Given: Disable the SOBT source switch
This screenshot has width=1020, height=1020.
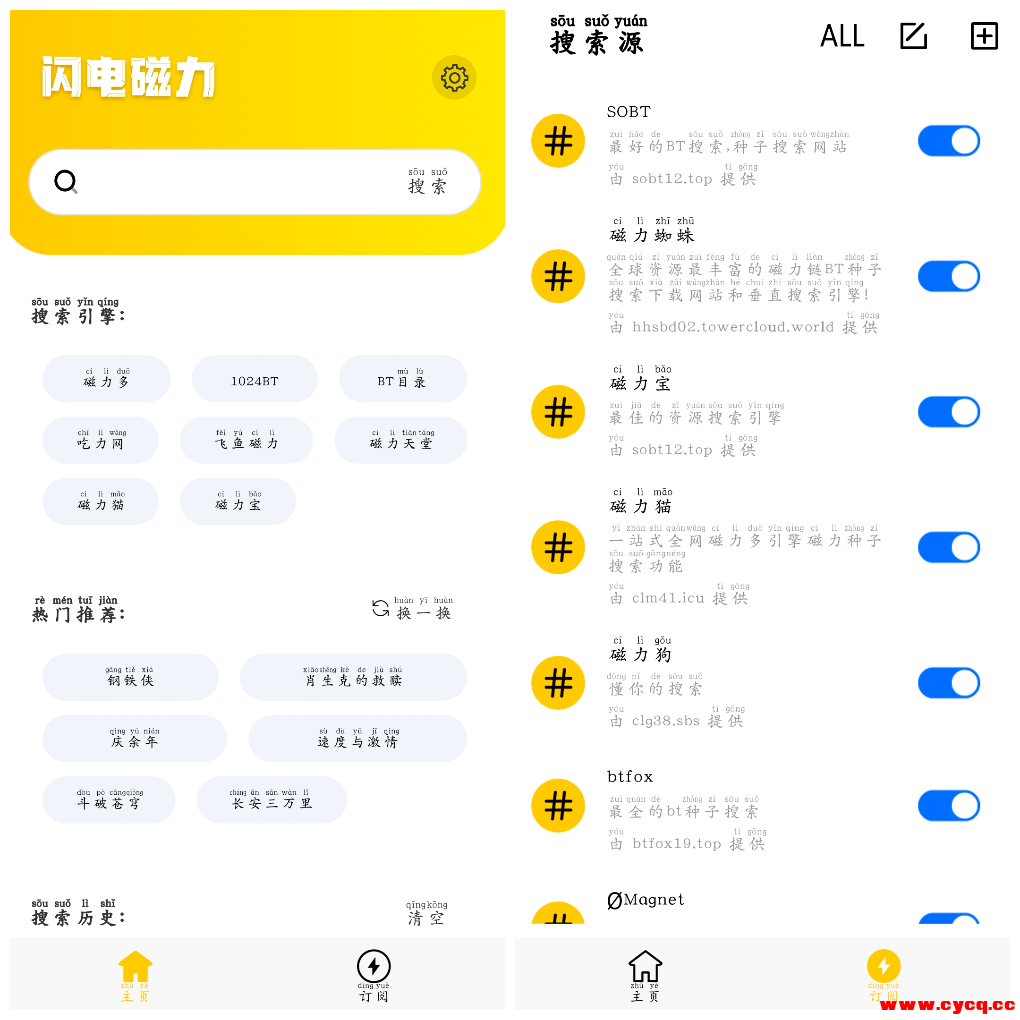Looking at the screenshot, I should coord(948,141).
